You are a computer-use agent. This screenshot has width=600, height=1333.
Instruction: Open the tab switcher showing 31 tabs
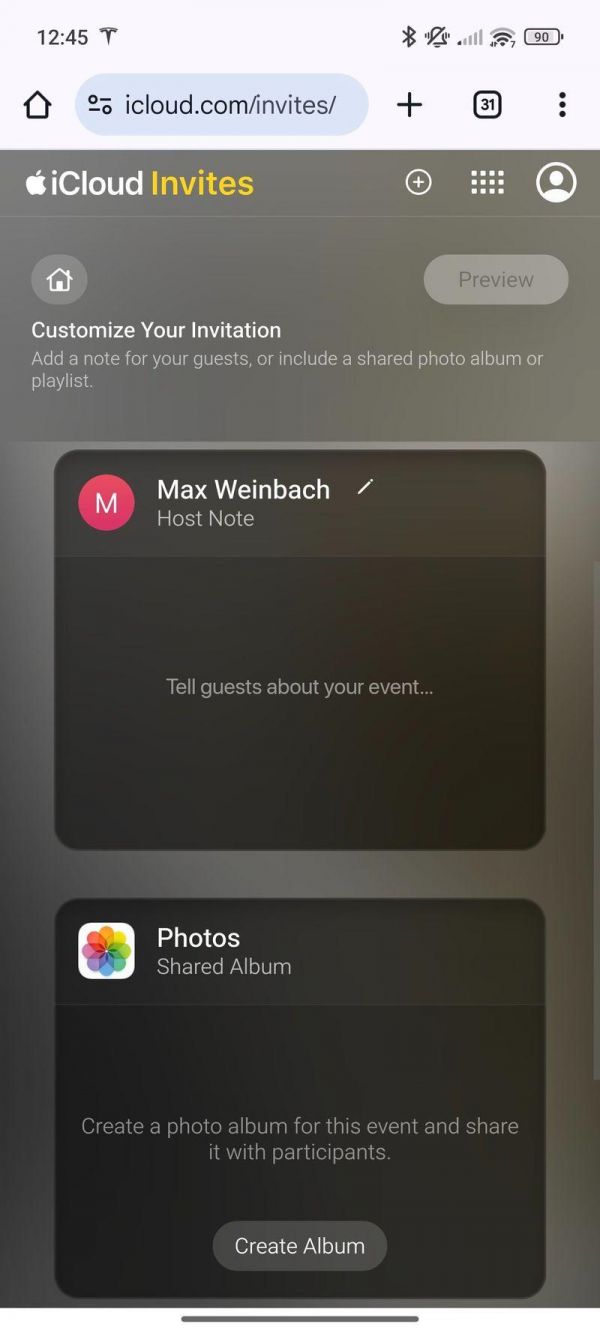pyautogui.click(x=487, y=105)
